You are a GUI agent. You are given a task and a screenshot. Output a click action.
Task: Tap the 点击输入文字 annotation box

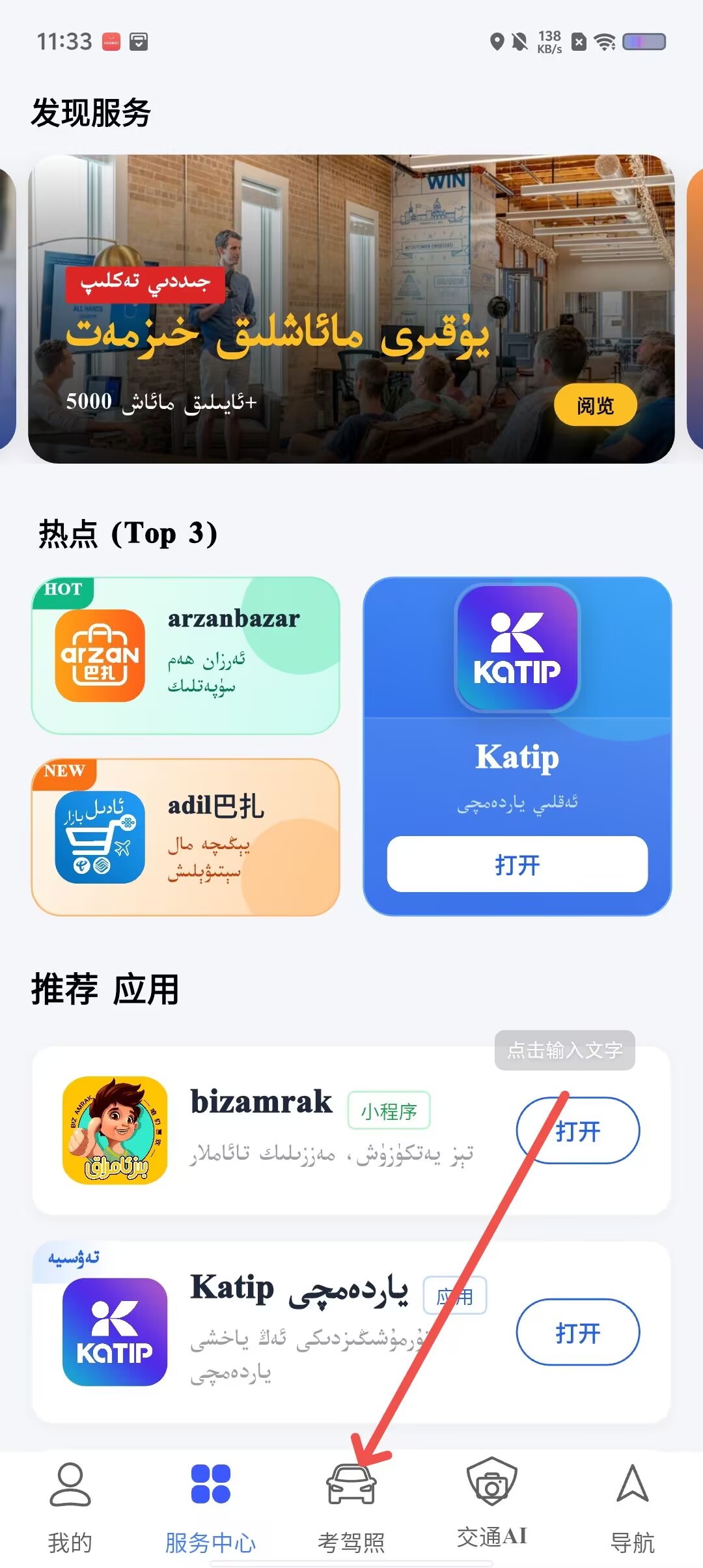pos(564,1050)
